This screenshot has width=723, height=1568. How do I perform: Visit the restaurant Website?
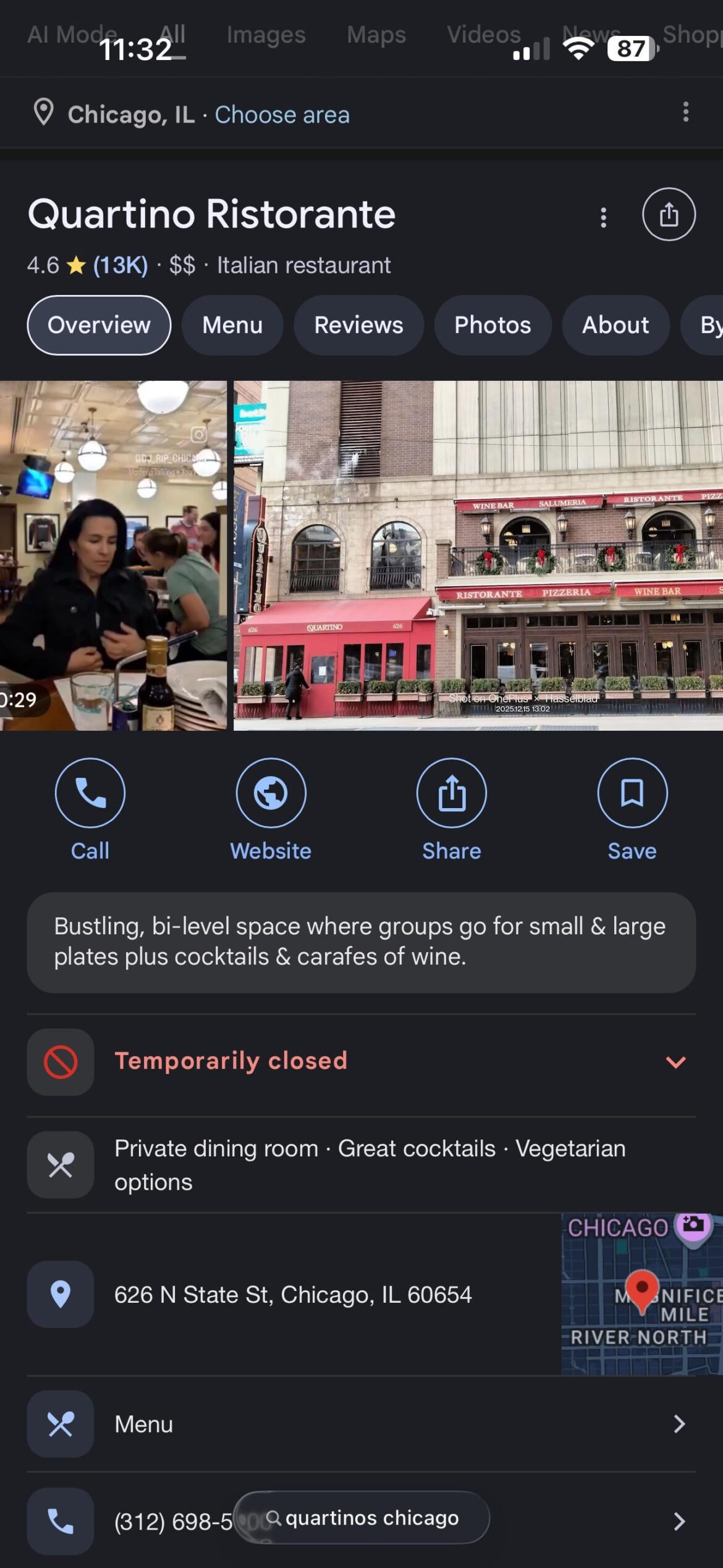(x=271, y=809)
